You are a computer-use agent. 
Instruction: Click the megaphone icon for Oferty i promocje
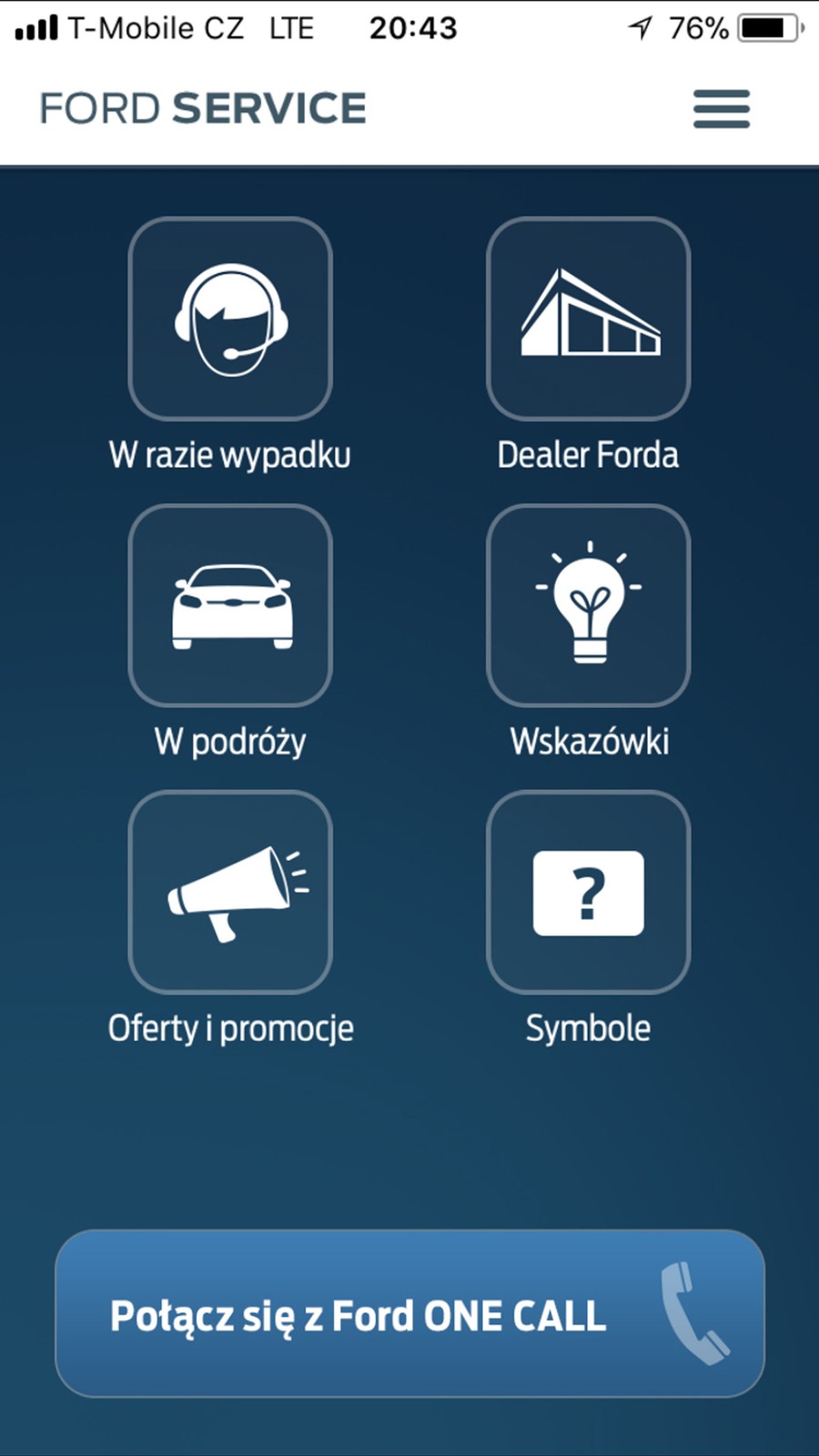(x=229, y=892)
